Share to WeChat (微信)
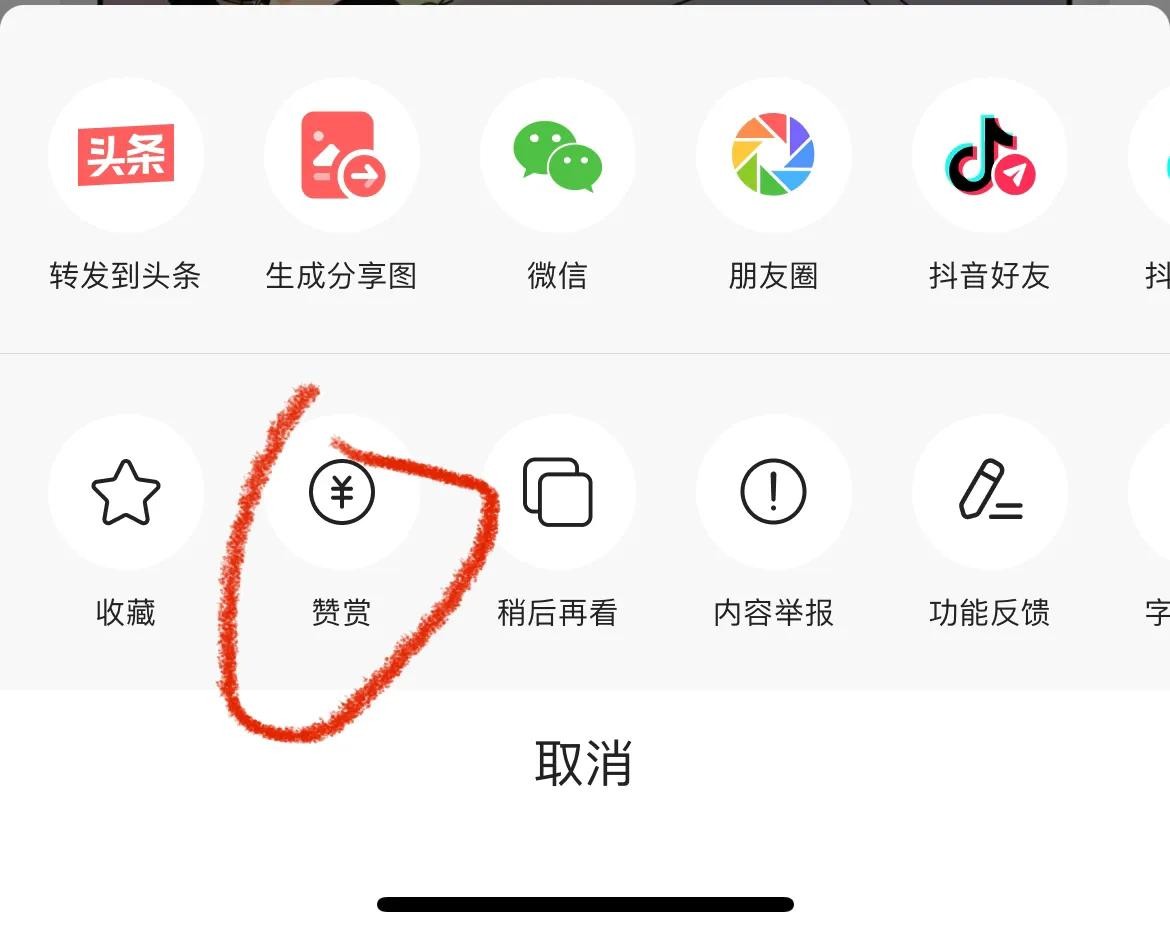1170x936 pixels. tap(558, 156)
